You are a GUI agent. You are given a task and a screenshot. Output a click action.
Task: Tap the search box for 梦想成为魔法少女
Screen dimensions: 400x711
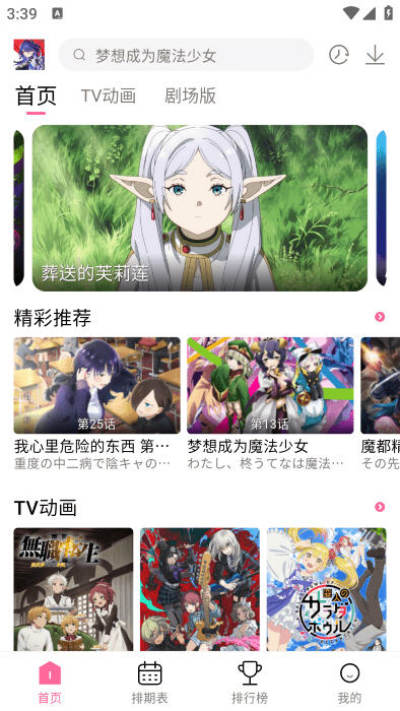click(x=186, y=55)
